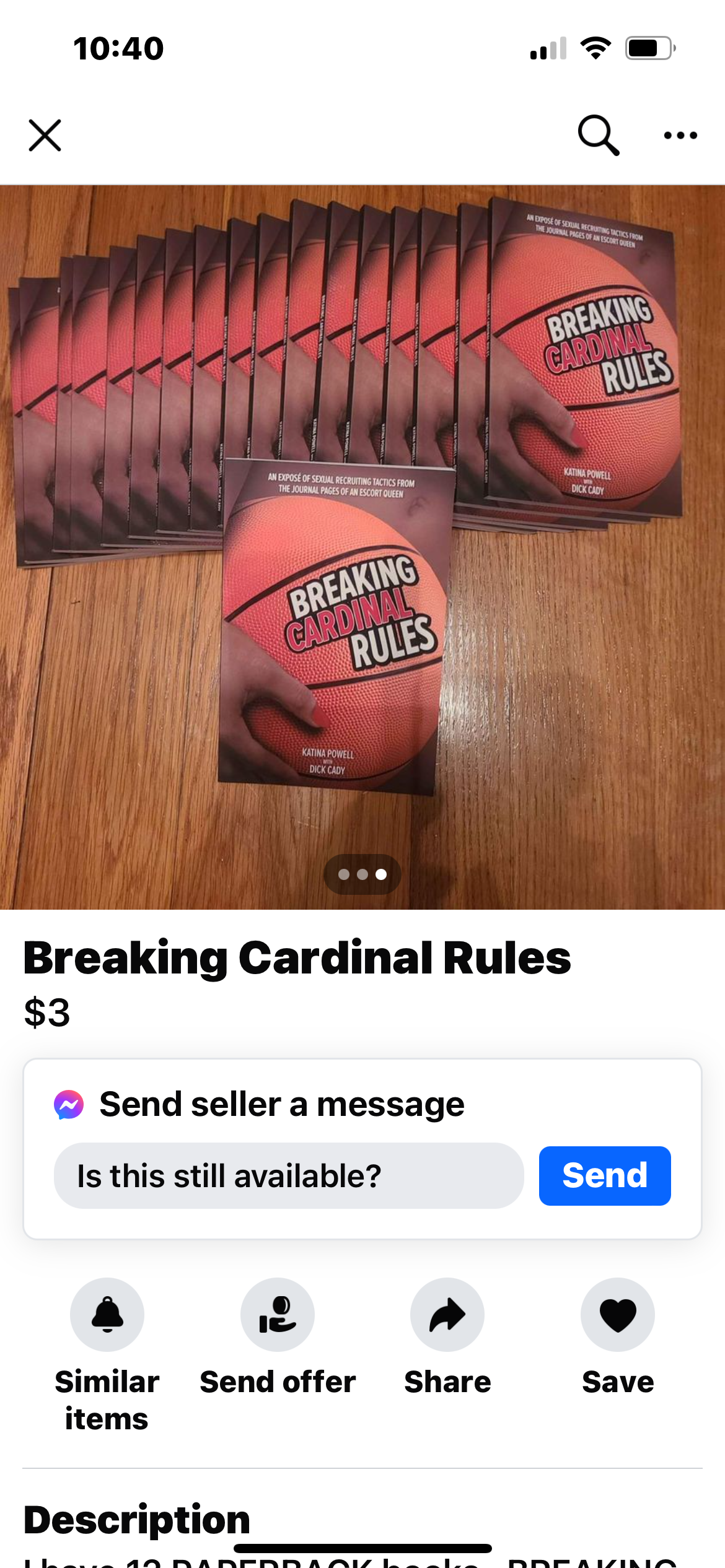Enable notifications for similar items
Image resolution: width=725 pixels, height=1568 pixels.
(x=107, y=1314)
